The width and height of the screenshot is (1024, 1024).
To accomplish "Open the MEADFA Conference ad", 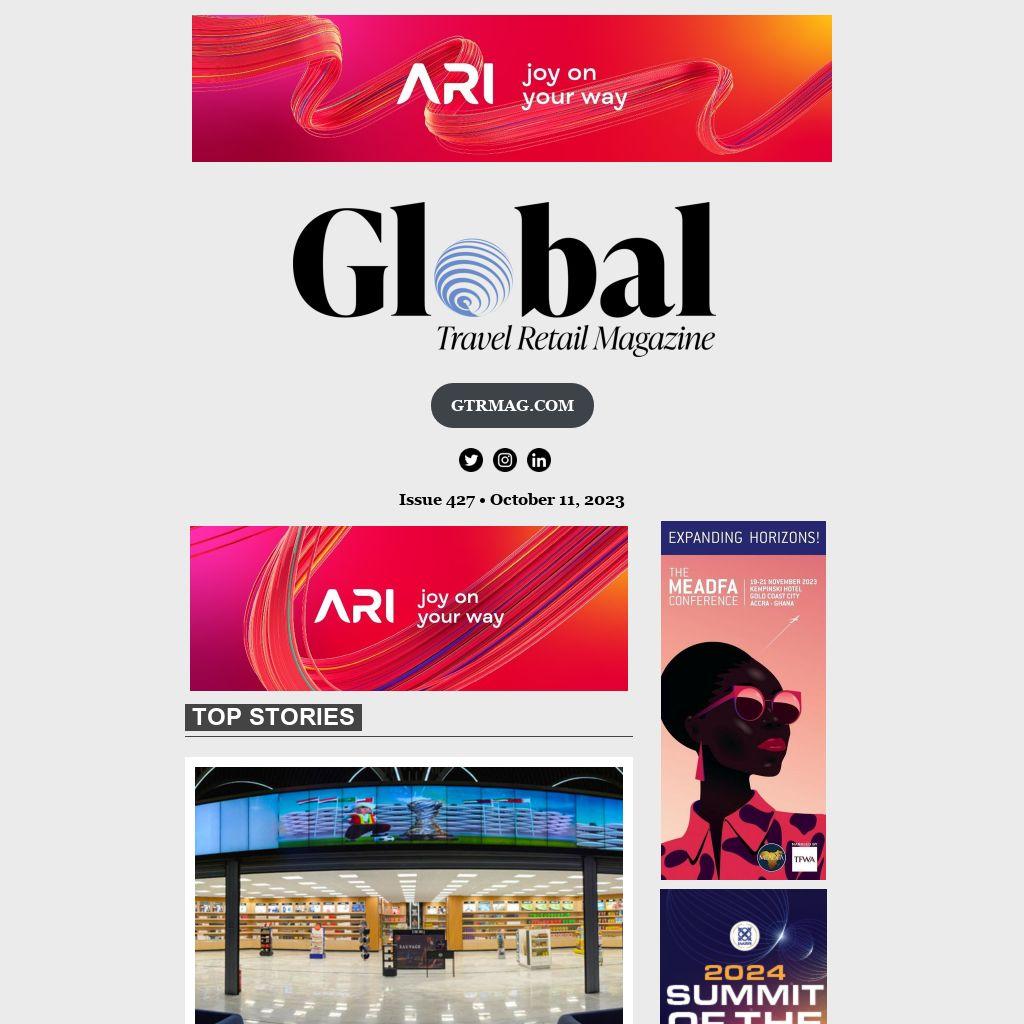I will click(x=743, y=700).
